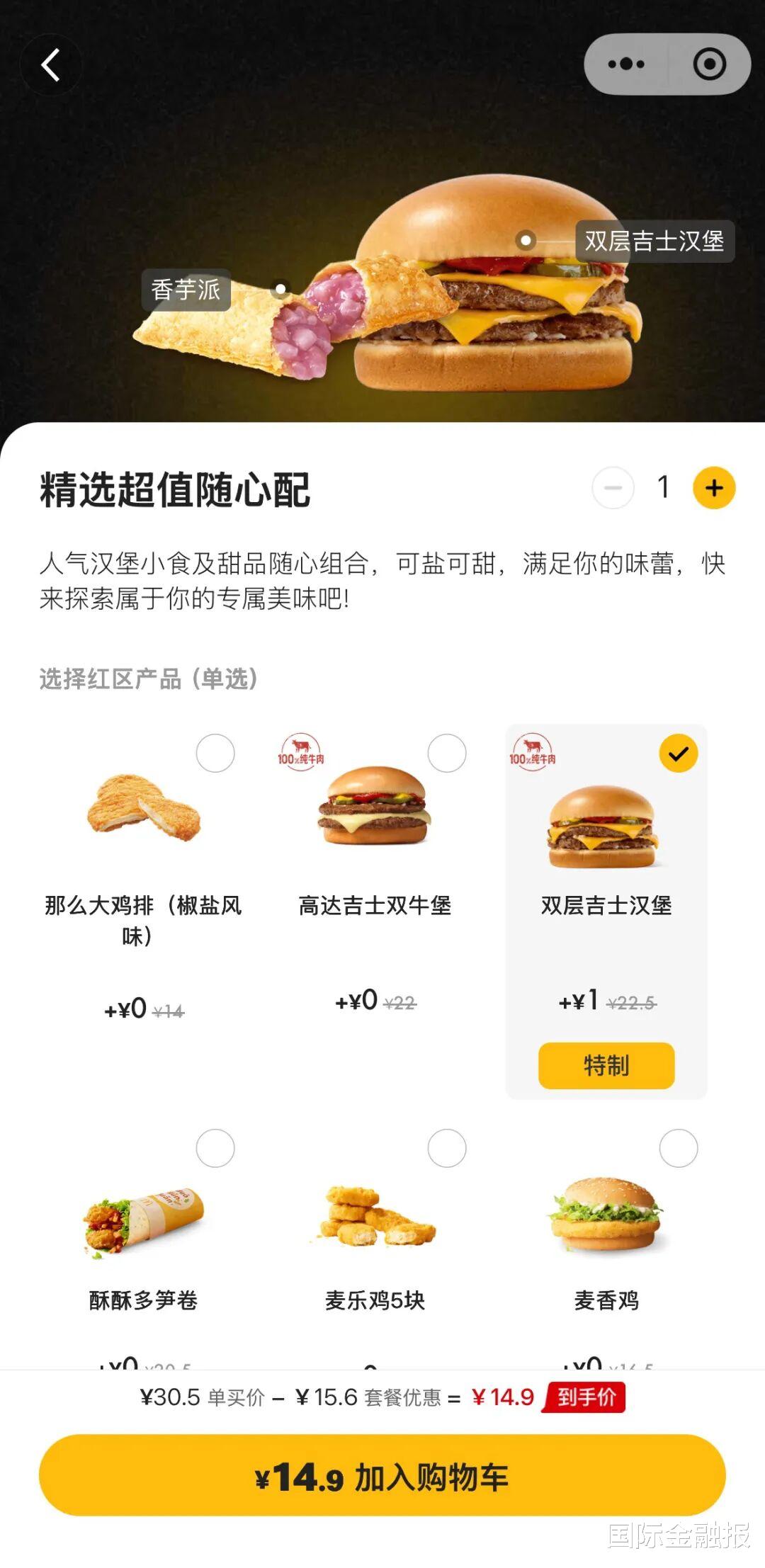Close the mini-program with the circle icon

point(709,64)
